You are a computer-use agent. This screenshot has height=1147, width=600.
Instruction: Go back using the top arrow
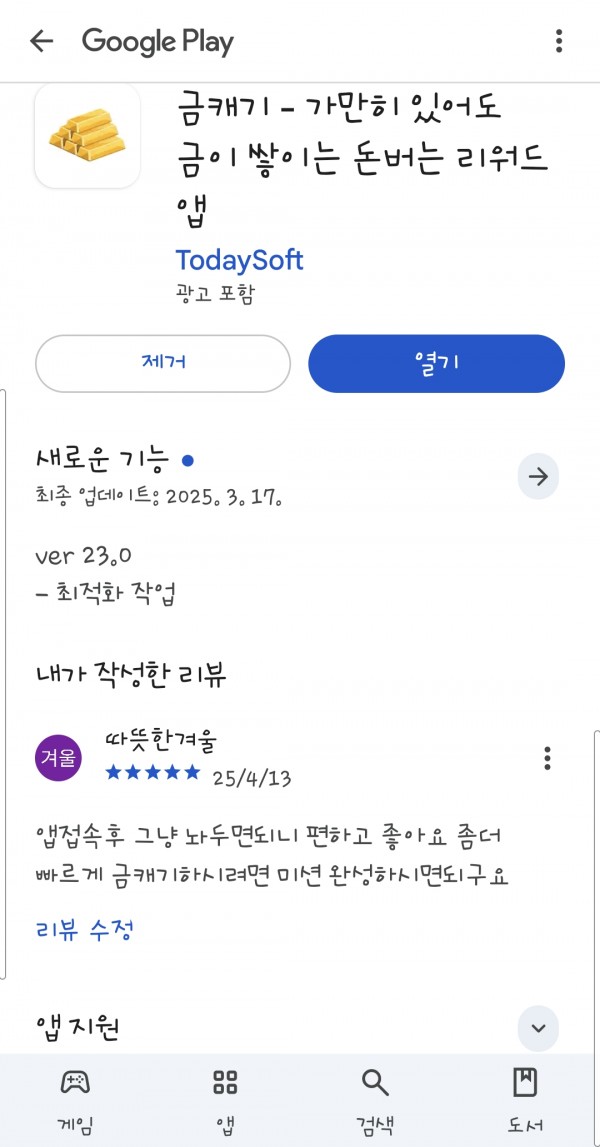click(41, 41)
